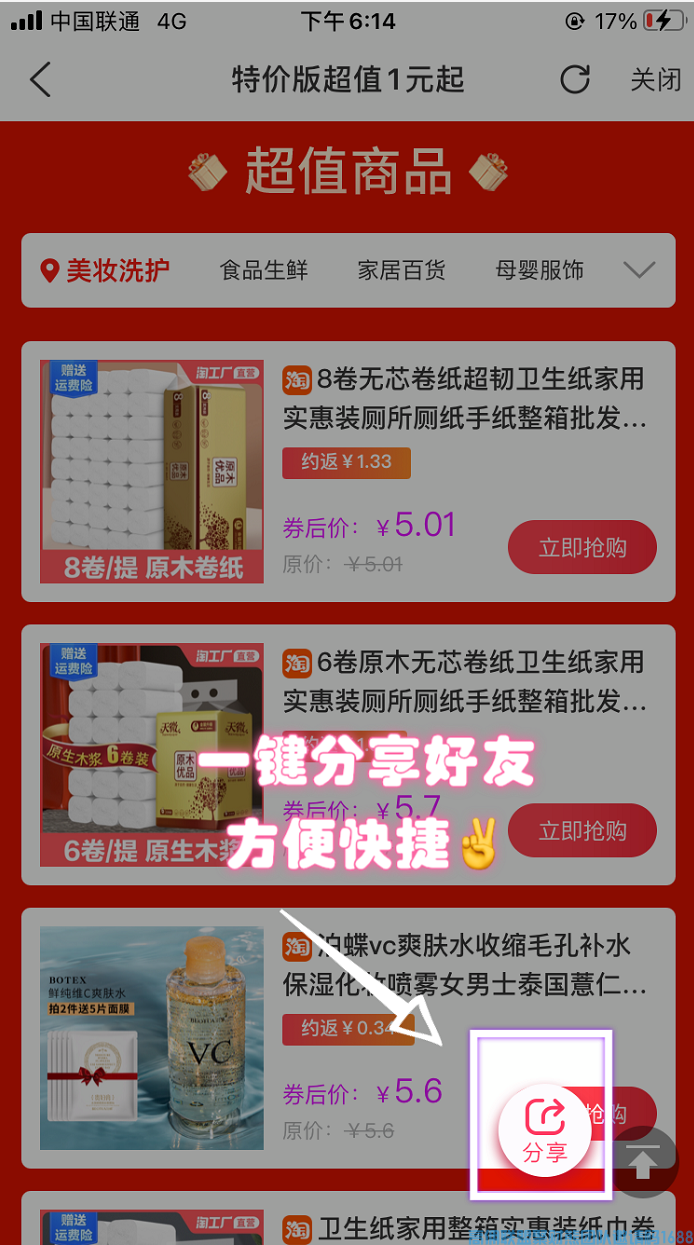Image resolution: width=694 pixels, height=1245 pixels.
Task: Open the 6卷原木无芯卷纸 product card
Action: [464, 678]
